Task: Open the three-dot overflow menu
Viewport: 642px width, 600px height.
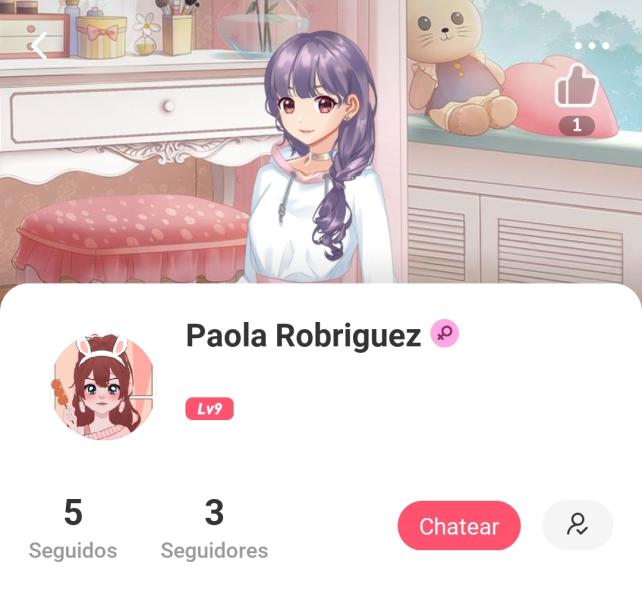Action: point(591,46)
